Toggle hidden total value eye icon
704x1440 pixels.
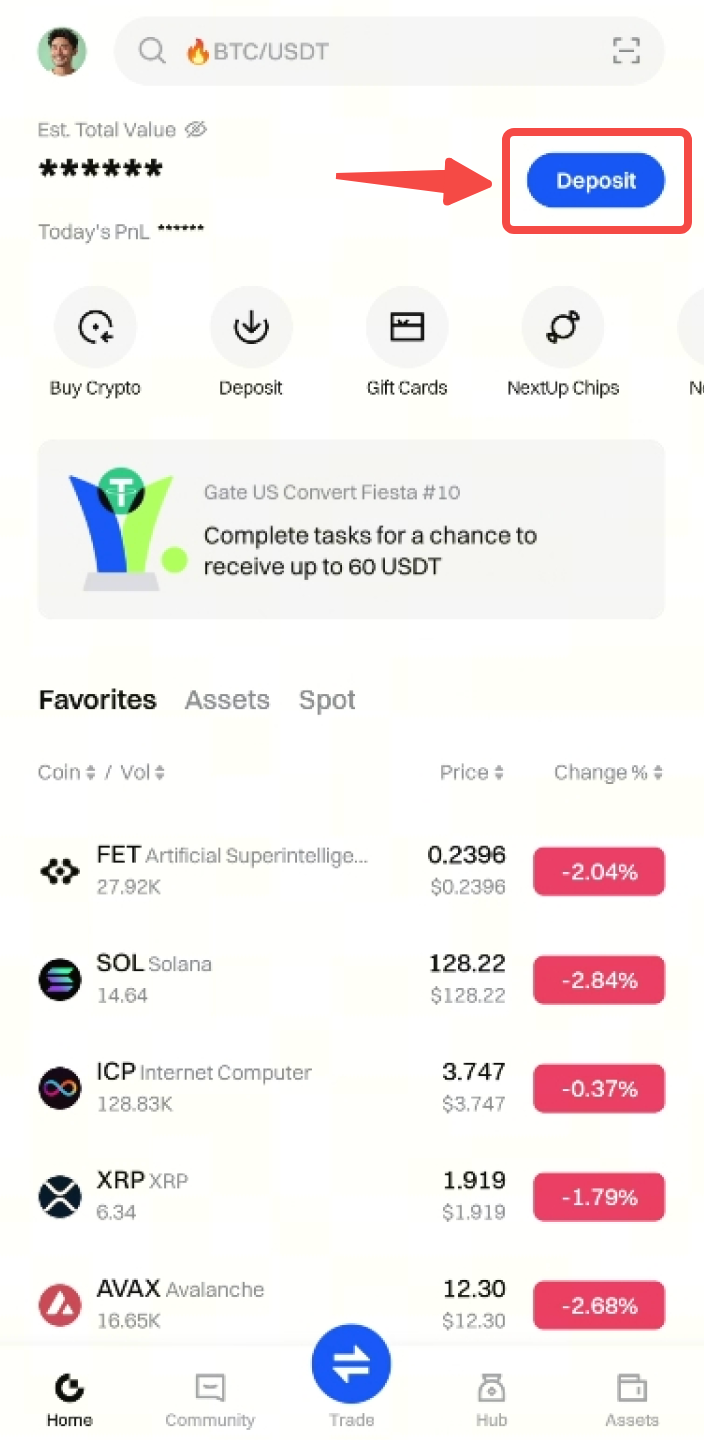pos(196,130)
